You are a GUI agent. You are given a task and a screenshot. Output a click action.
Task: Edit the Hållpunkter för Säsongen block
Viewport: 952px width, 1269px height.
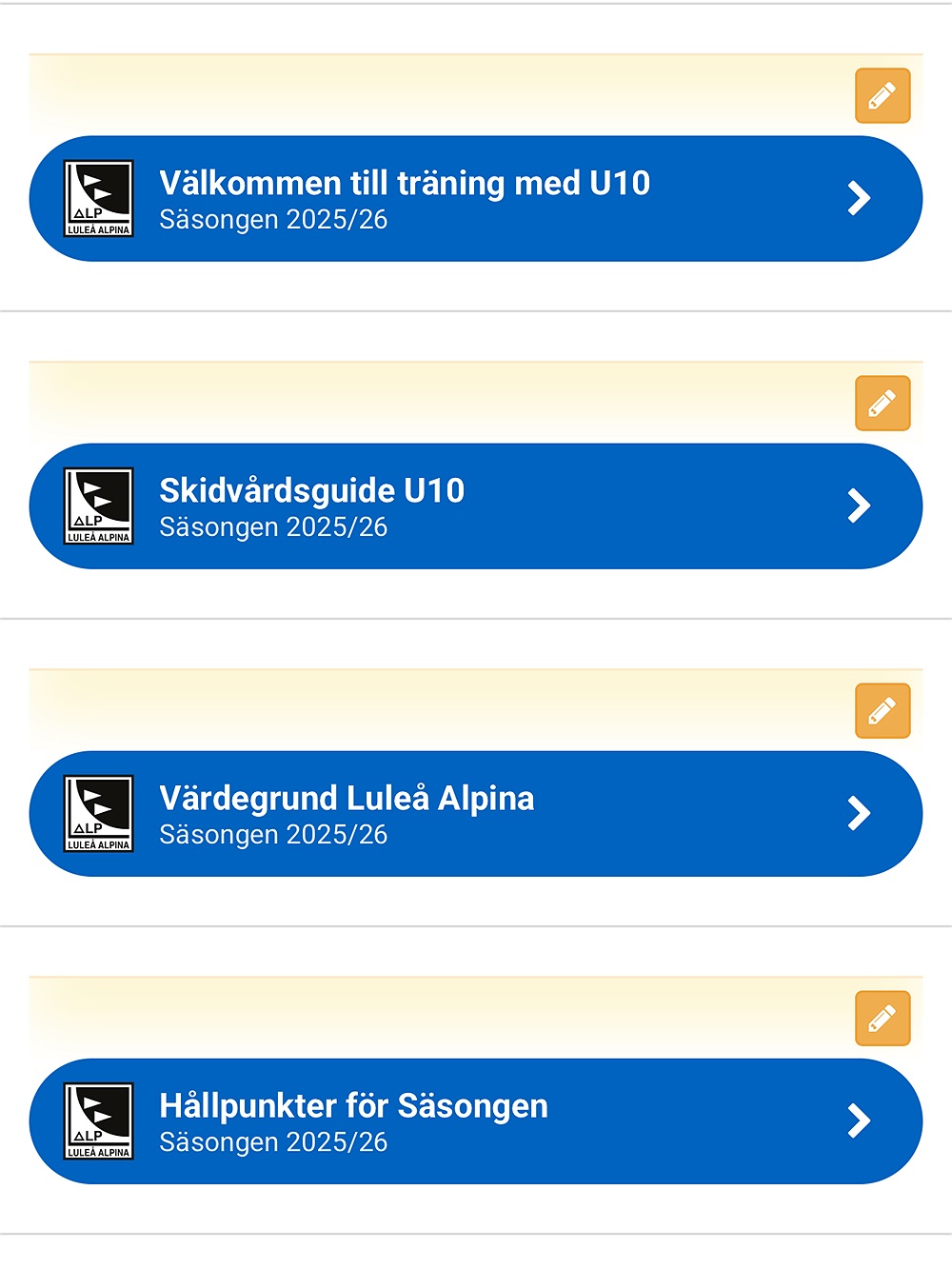[x=883, y=1019]
